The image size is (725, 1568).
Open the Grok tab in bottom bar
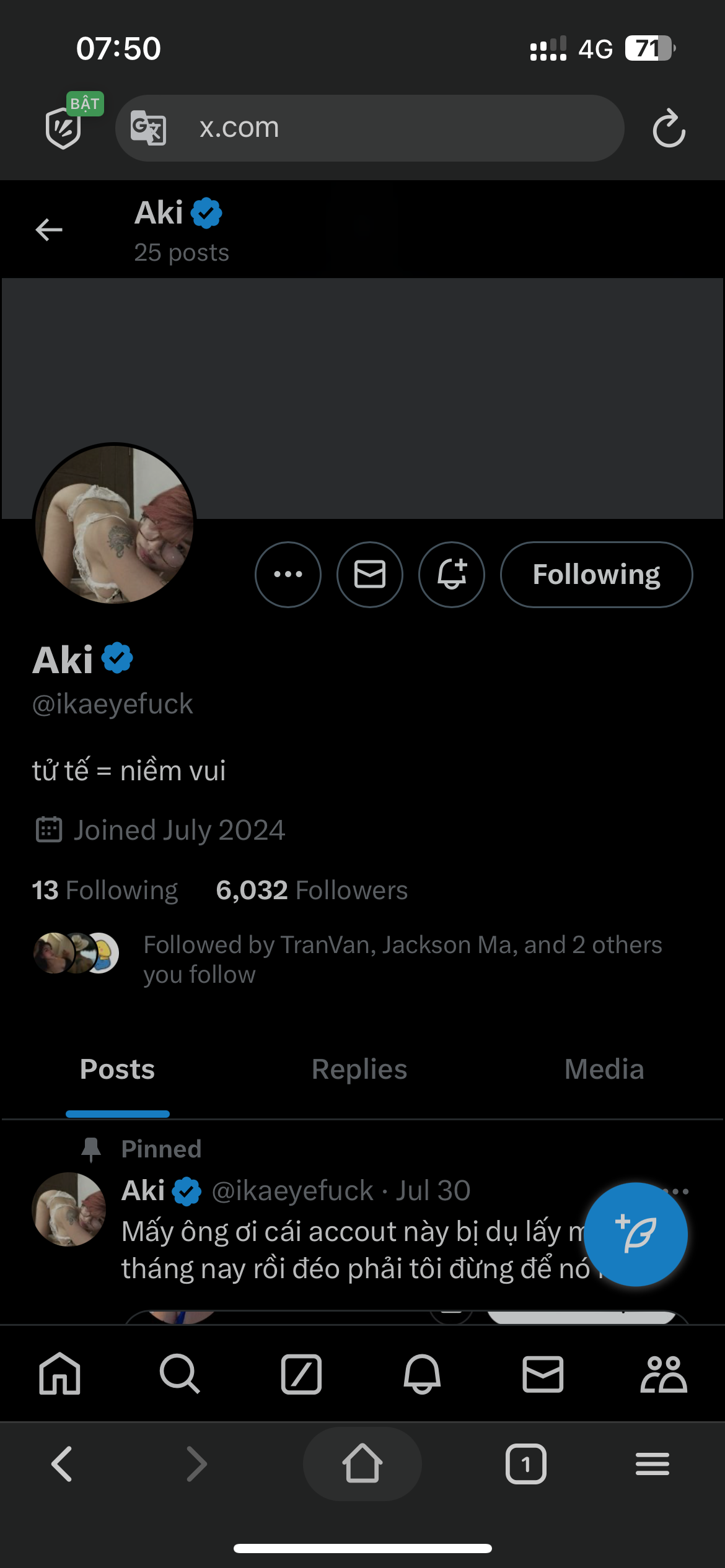click(x=301, y=1374)
